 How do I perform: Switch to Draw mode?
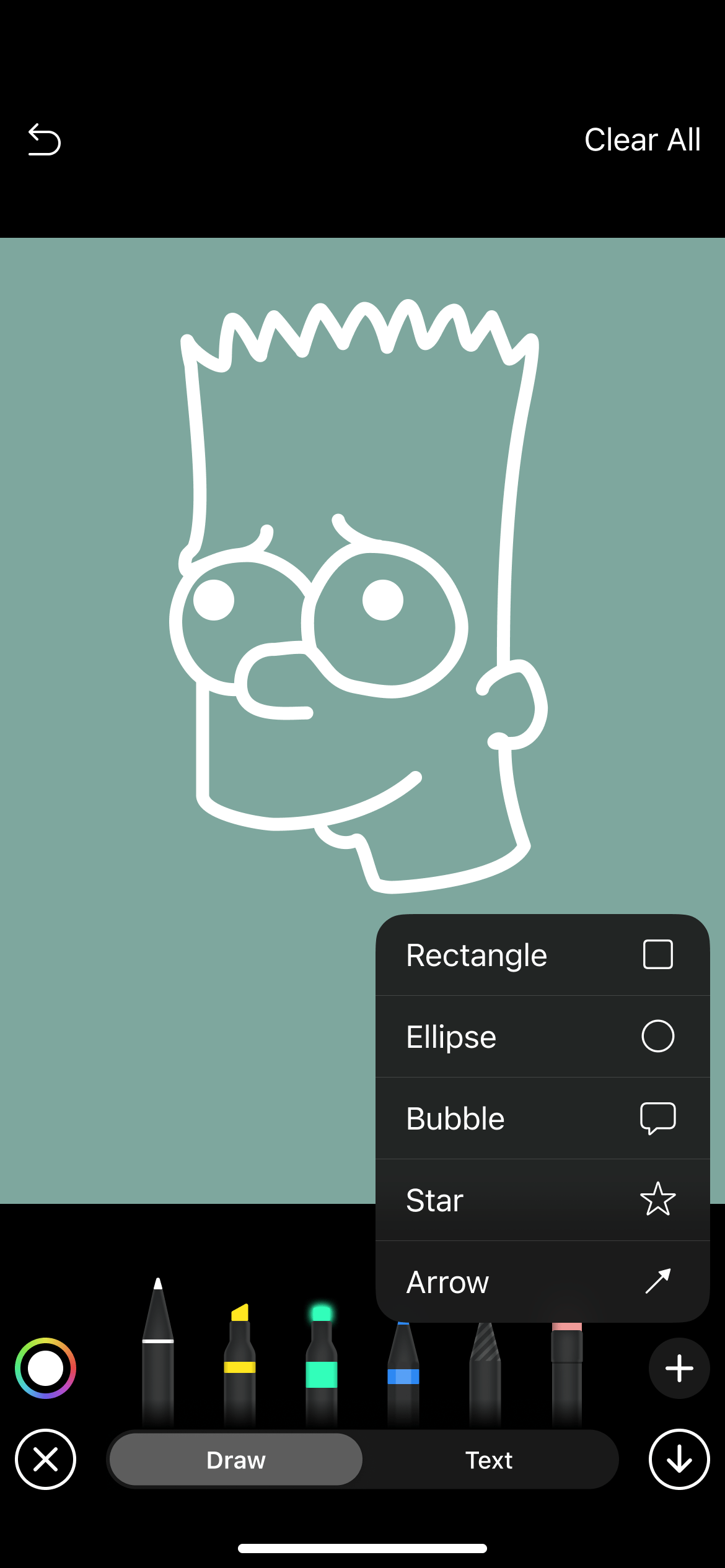tap(236, 1460)
